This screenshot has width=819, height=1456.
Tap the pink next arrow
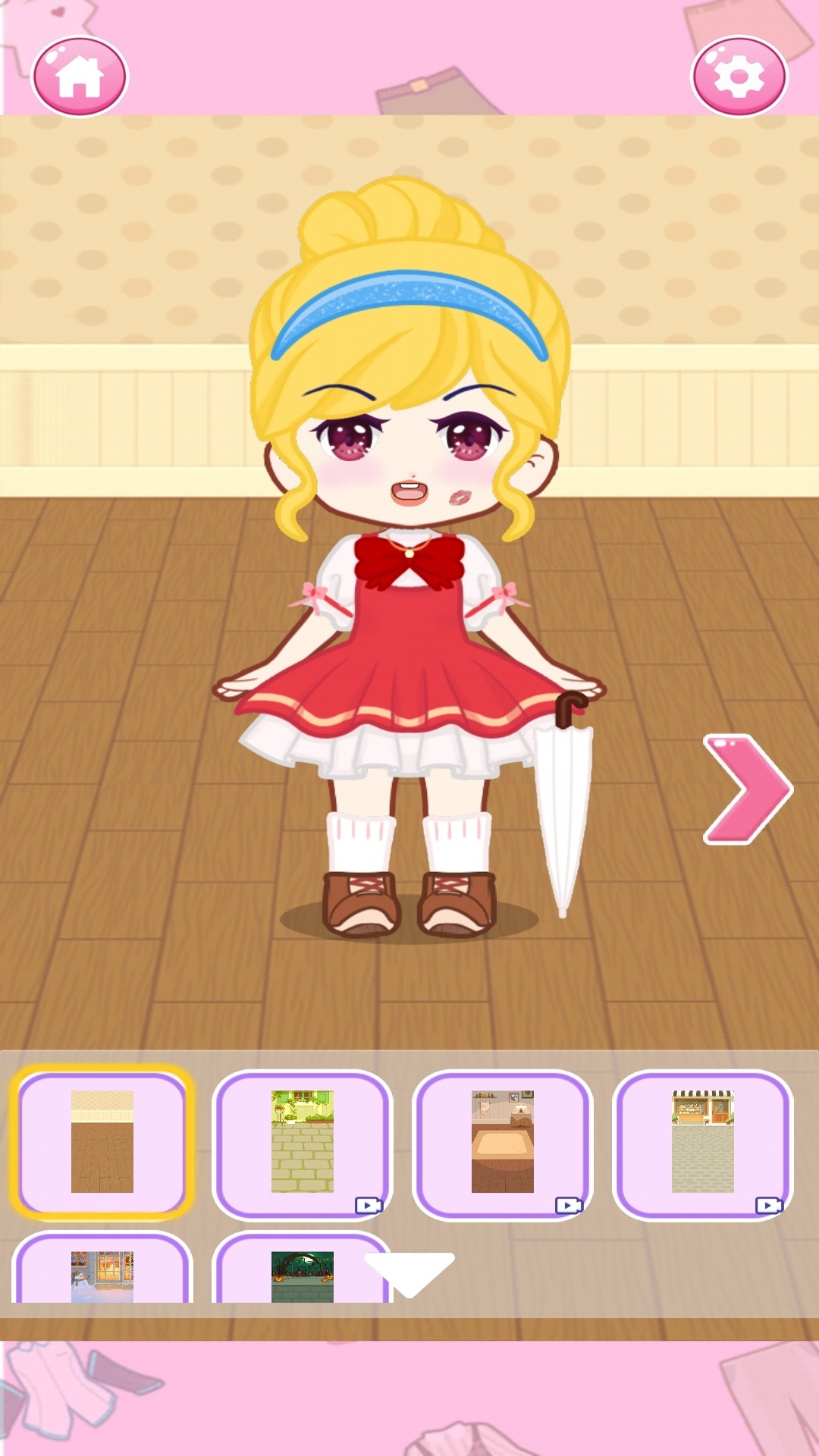pos(746,789)
